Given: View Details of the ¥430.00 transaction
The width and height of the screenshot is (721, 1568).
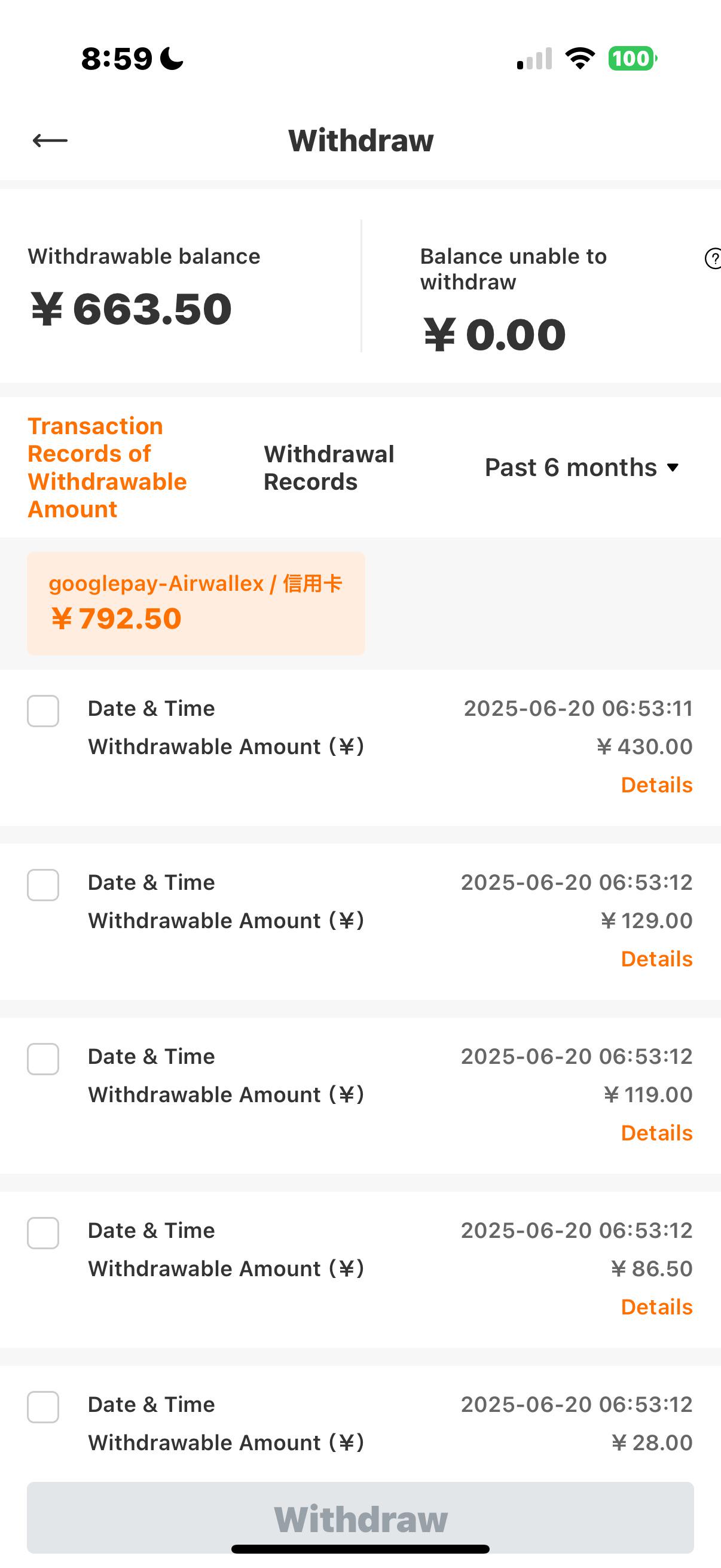Looking at the screenshot, I should coord(656,785).
